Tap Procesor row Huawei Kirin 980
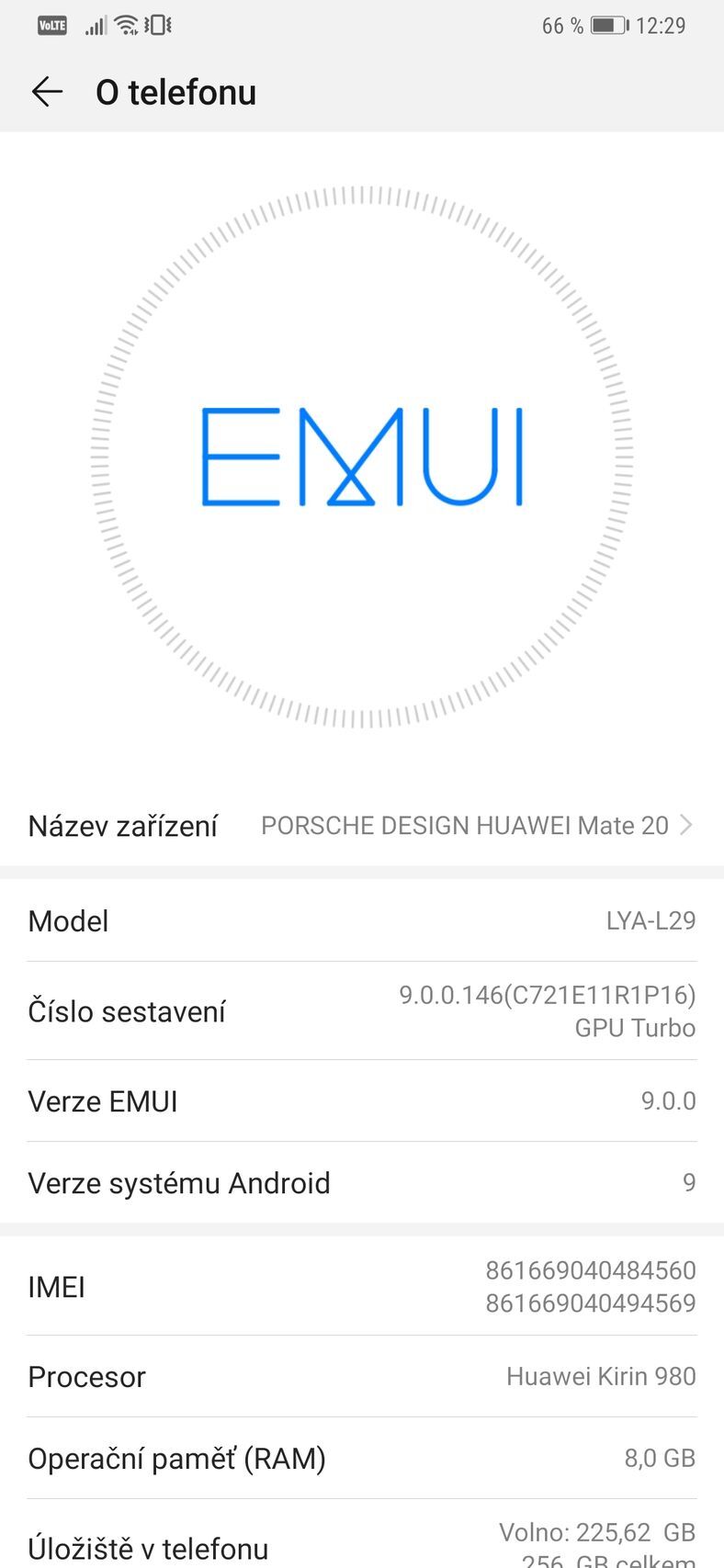Viewport: 724px width, 1568px height. click(362, 1376)
